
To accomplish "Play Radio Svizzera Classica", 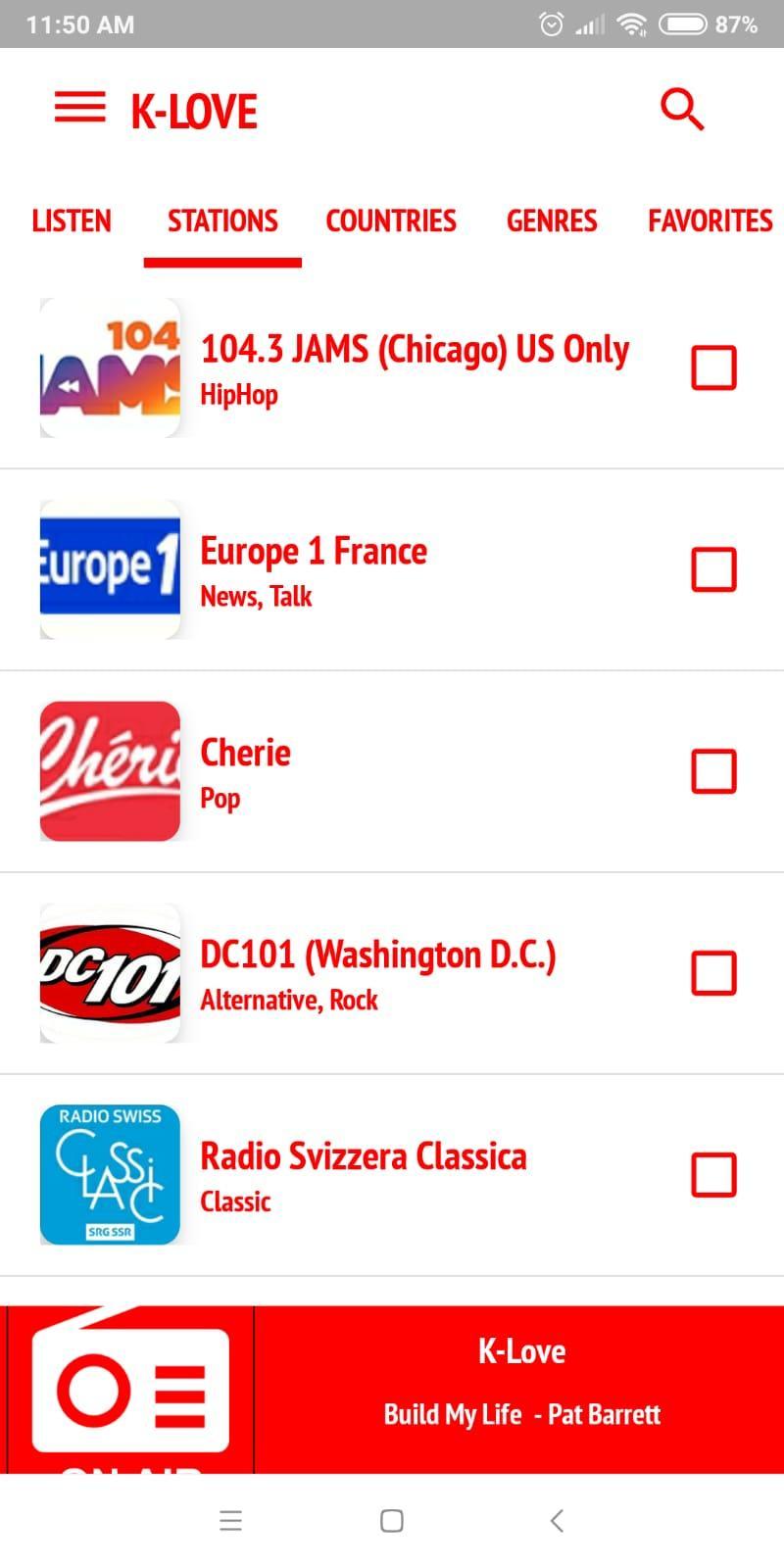I will [392, 1176].
